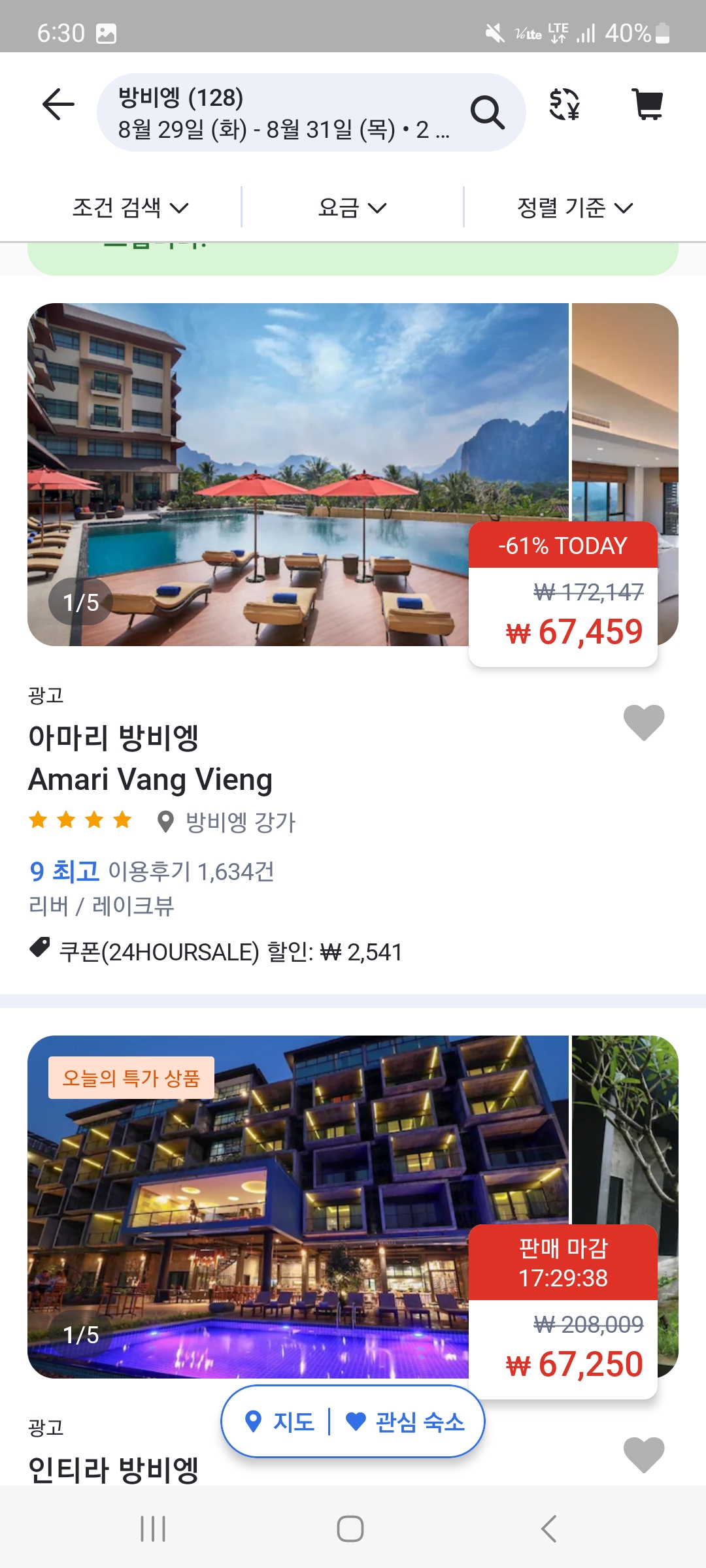
Task: Show hotels on the 지도 map
Action: tap(280, 1422)
